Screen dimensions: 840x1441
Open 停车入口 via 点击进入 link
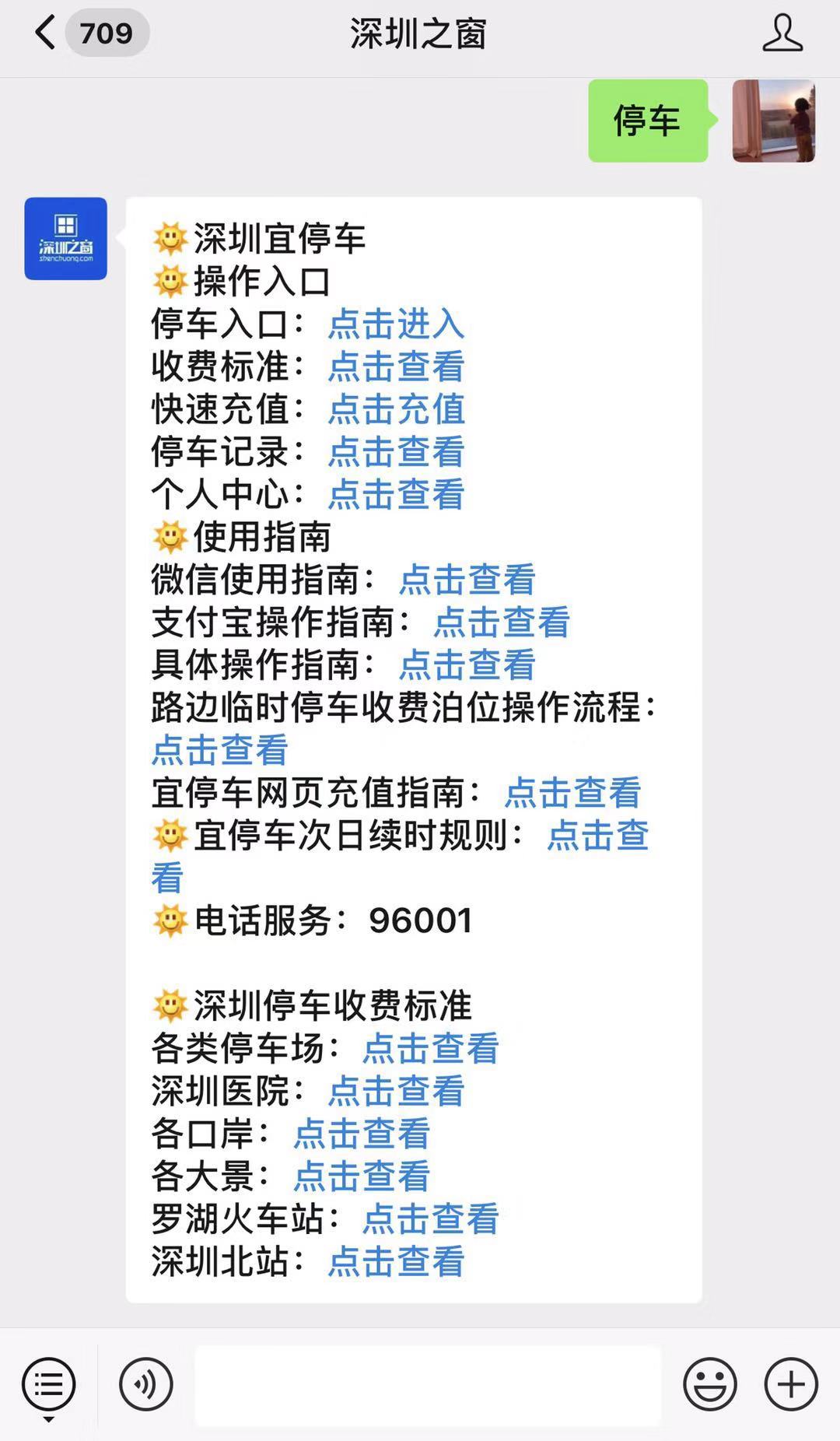(395, 326)
